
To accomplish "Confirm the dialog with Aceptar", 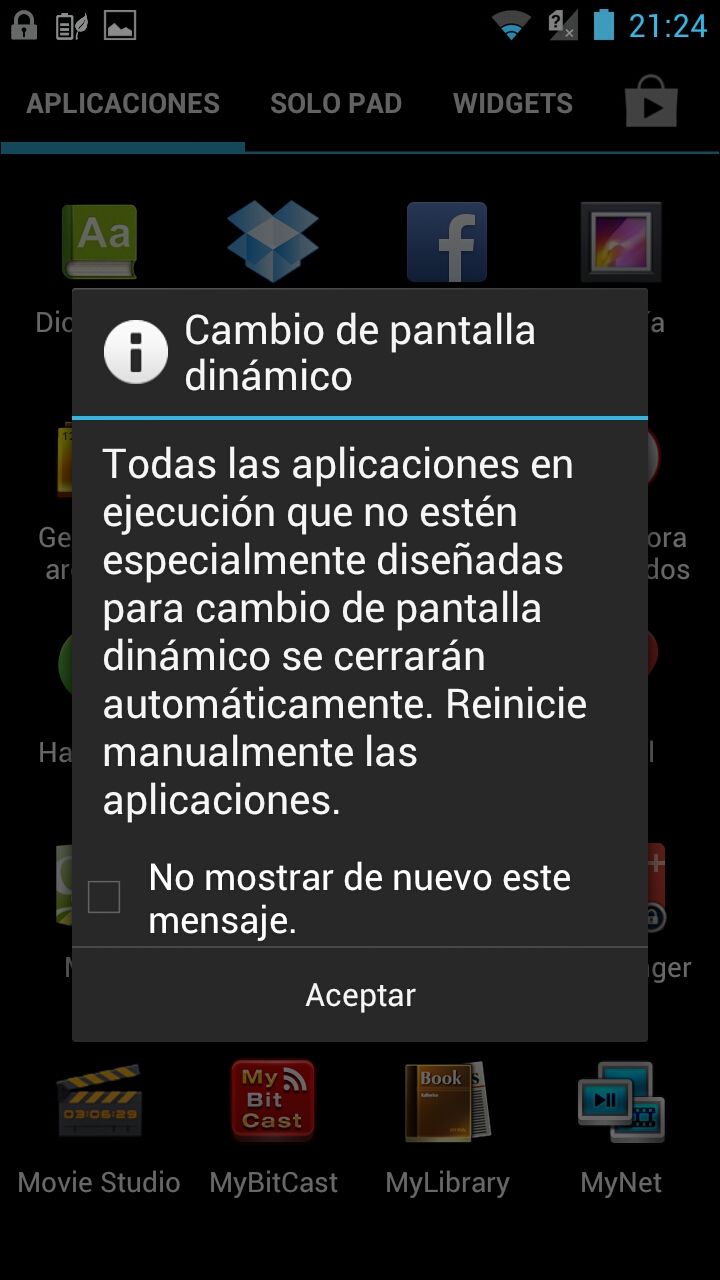I will pyautogui.click(x=360, y=995).
